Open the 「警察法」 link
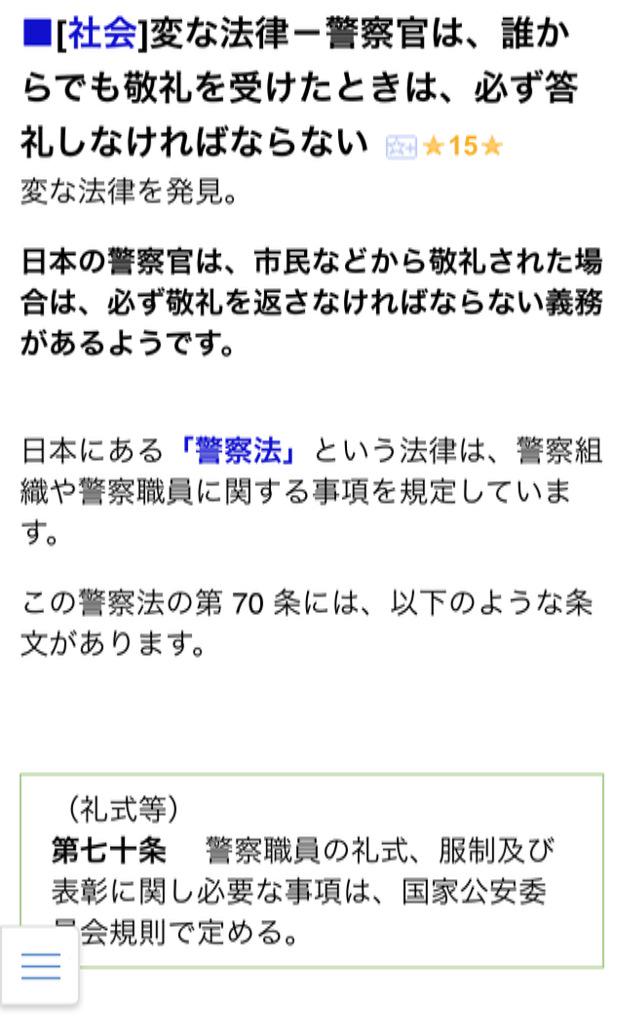Viewport: 625px width, 1024px height. pyautogui.click(x=238, y=451)
